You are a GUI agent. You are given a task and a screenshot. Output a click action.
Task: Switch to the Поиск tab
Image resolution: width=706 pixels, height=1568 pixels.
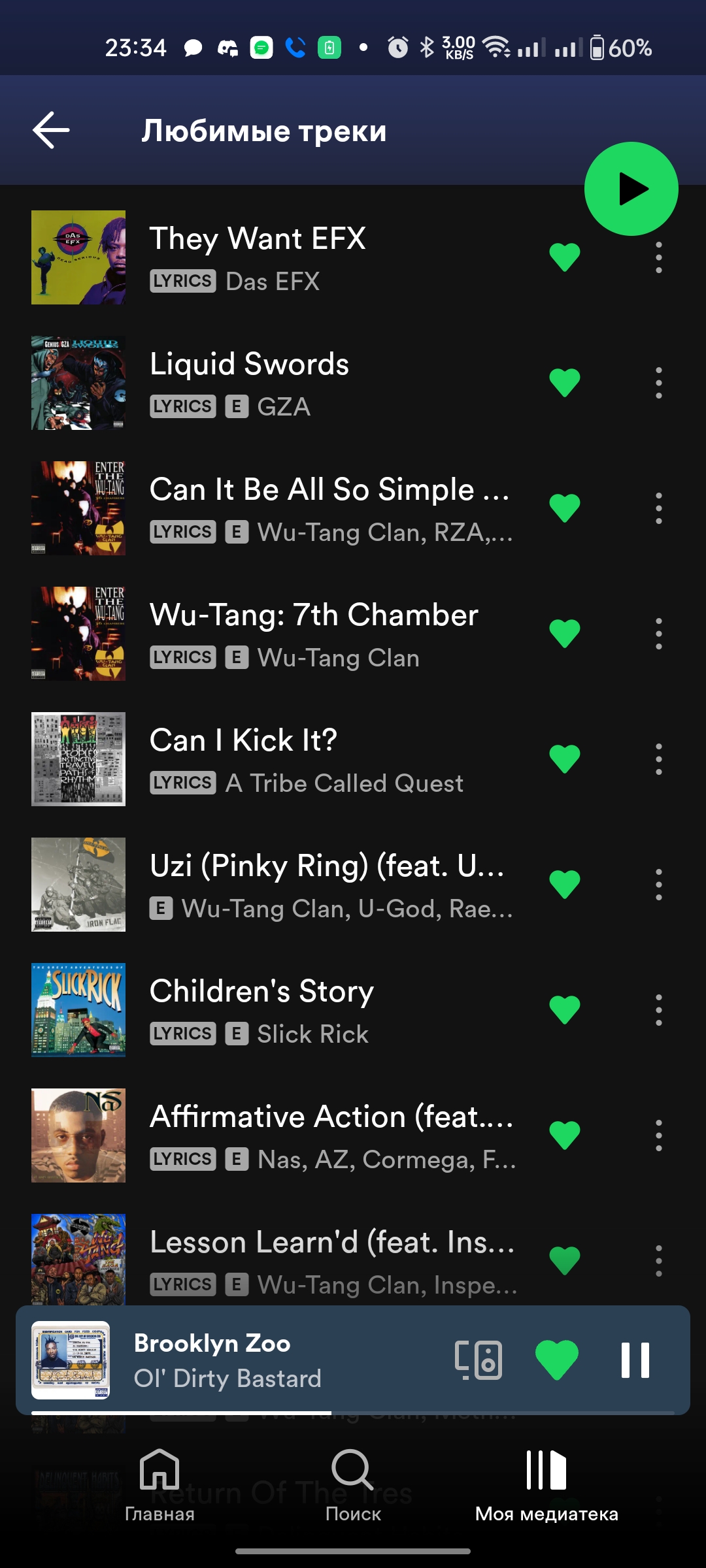coord(353,1483)
